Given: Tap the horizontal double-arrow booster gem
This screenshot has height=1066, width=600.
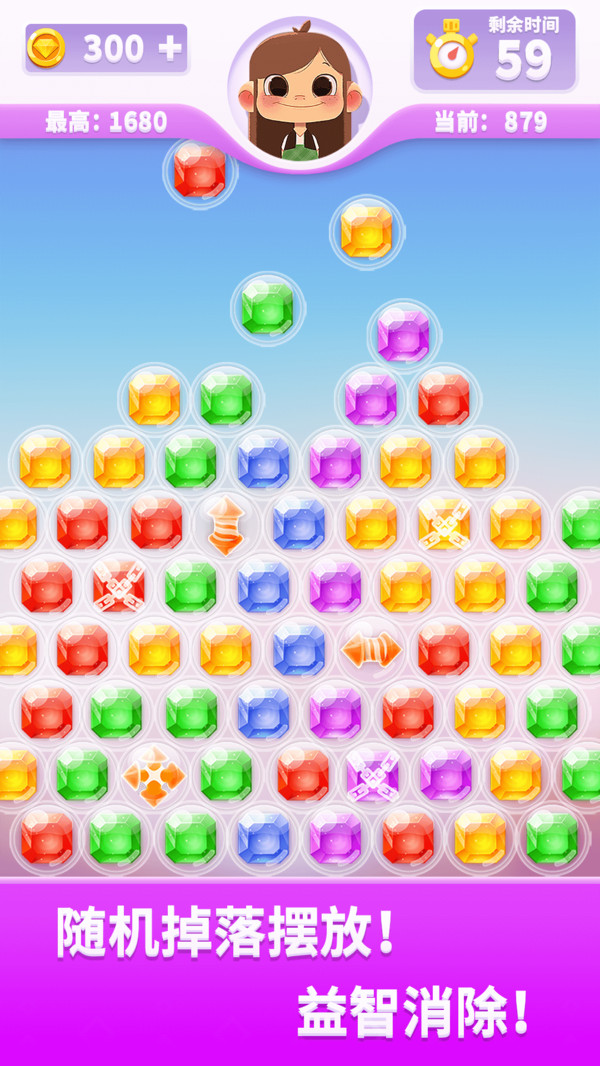Looking at the screenshot, I should [x=371, y=650].
